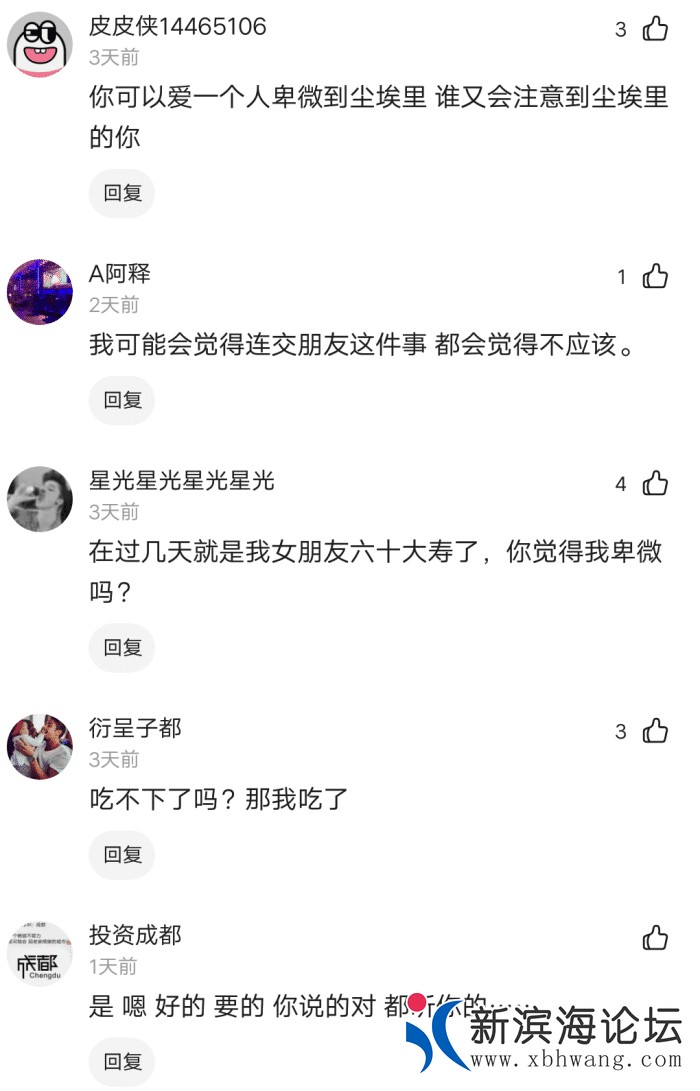This screenshot has height=1091, width=700.
Task: Open 投资成都's profile avatar
Action: [40, 953]
